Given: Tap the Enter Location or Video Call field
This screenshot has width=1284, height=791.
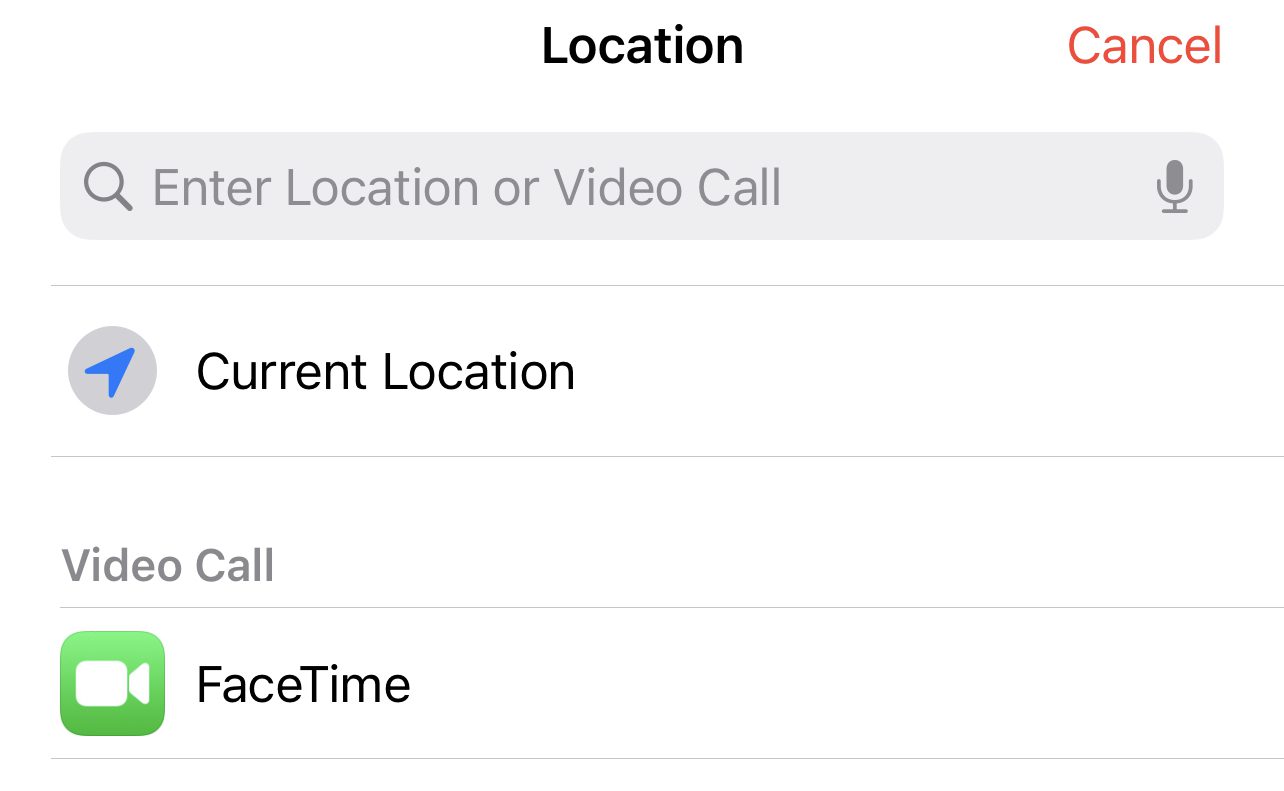Looking at the screenshot, I should [x=600, y=187].
